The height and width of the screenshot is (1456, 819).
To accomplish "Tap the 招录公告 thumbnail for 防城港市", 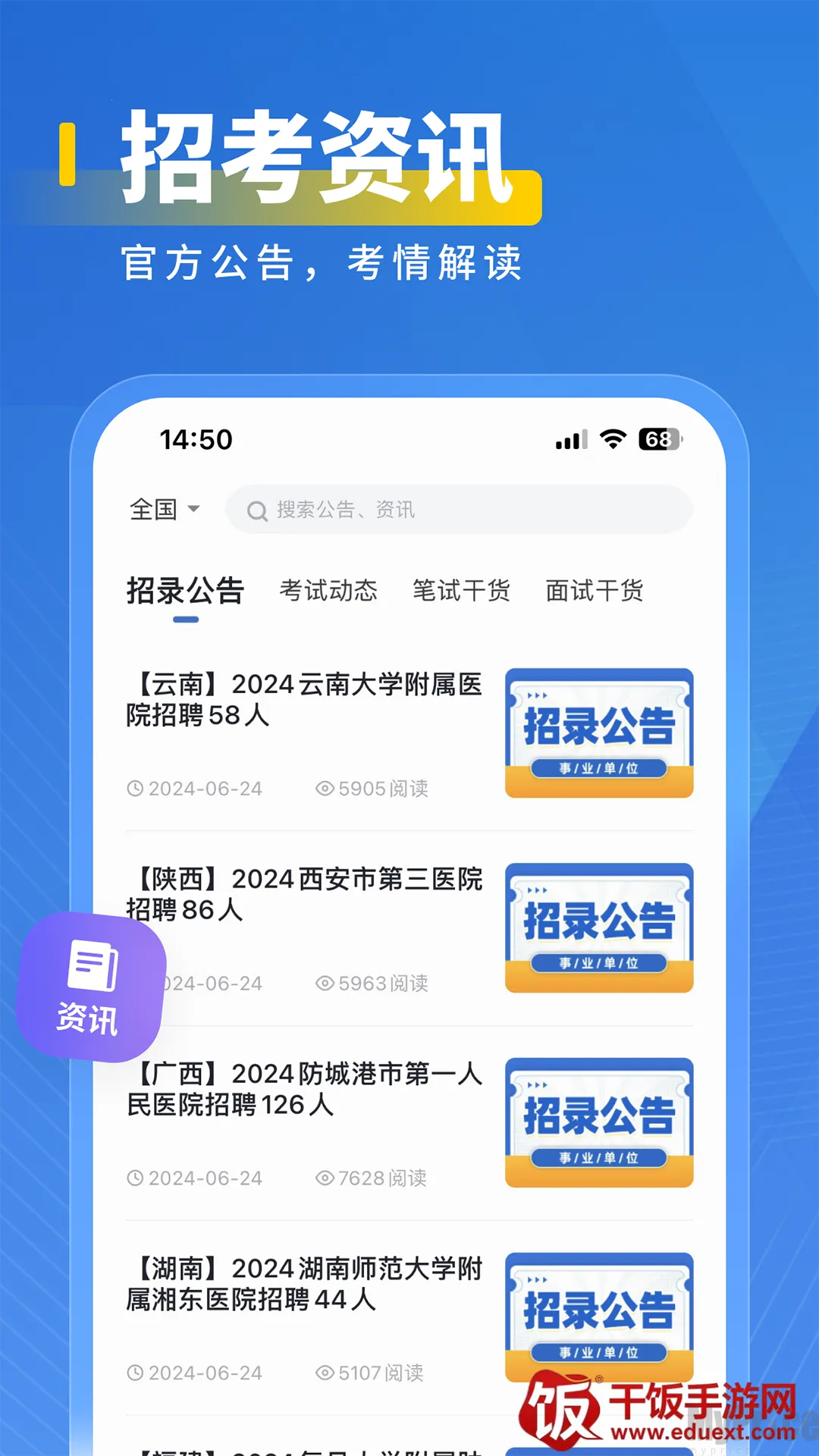I will tap(599, 1123).
